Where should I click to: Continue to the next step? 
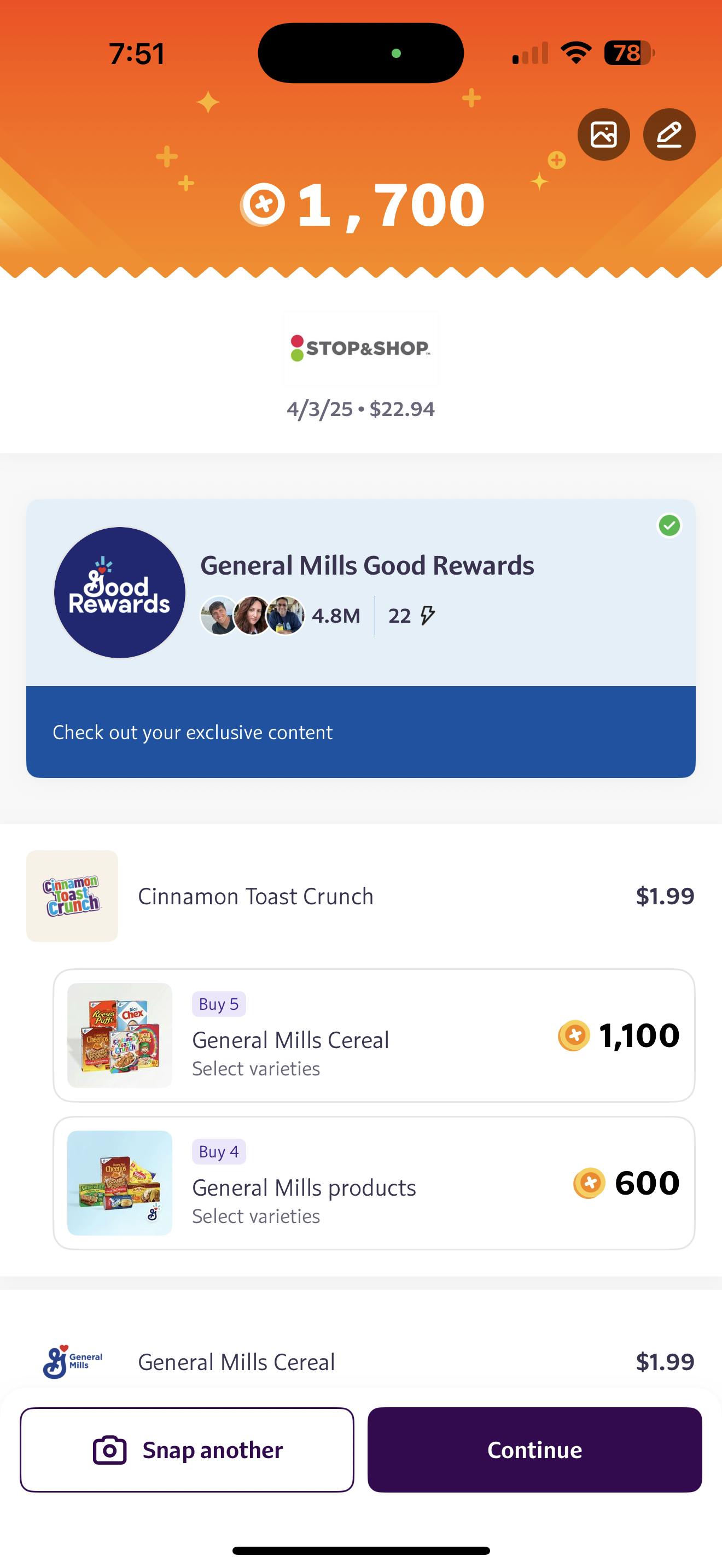coord(534,1449)
